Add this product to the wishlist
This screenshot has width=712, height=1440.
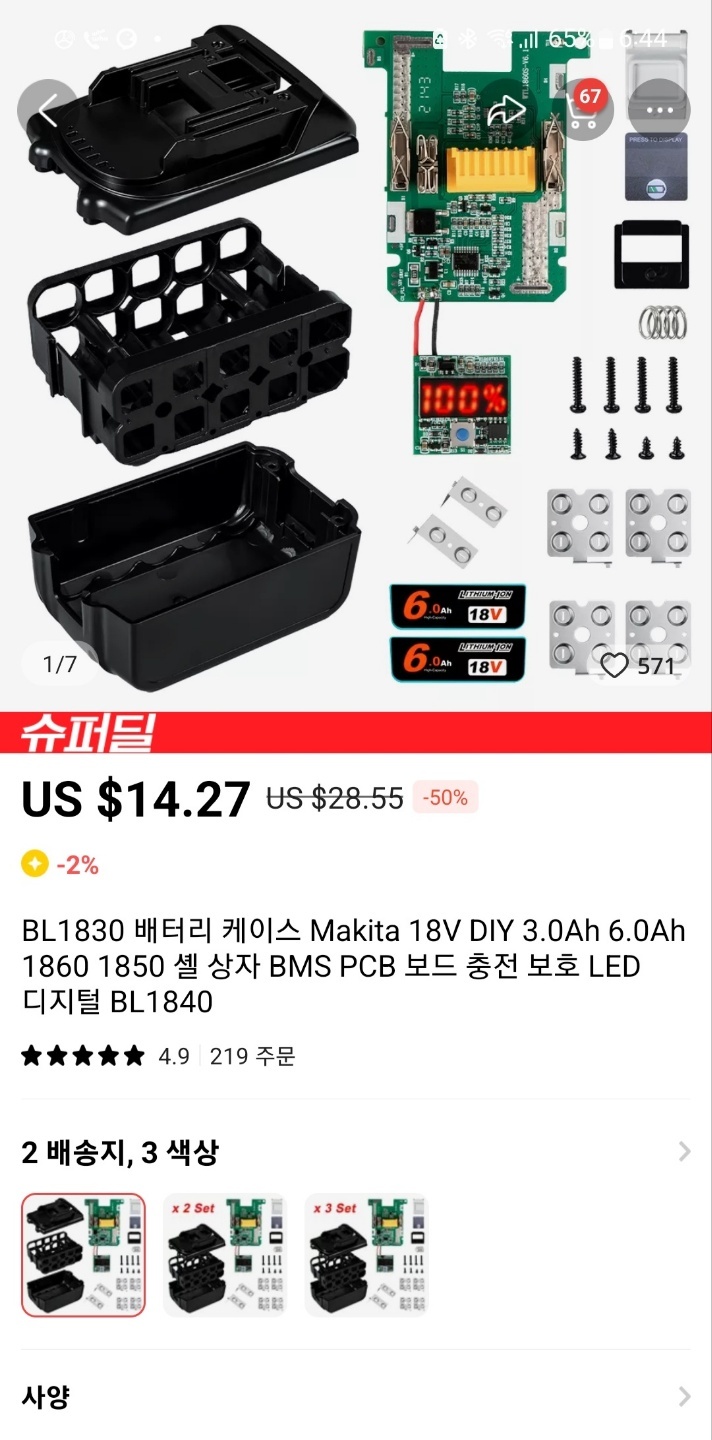tap(615, 665)
